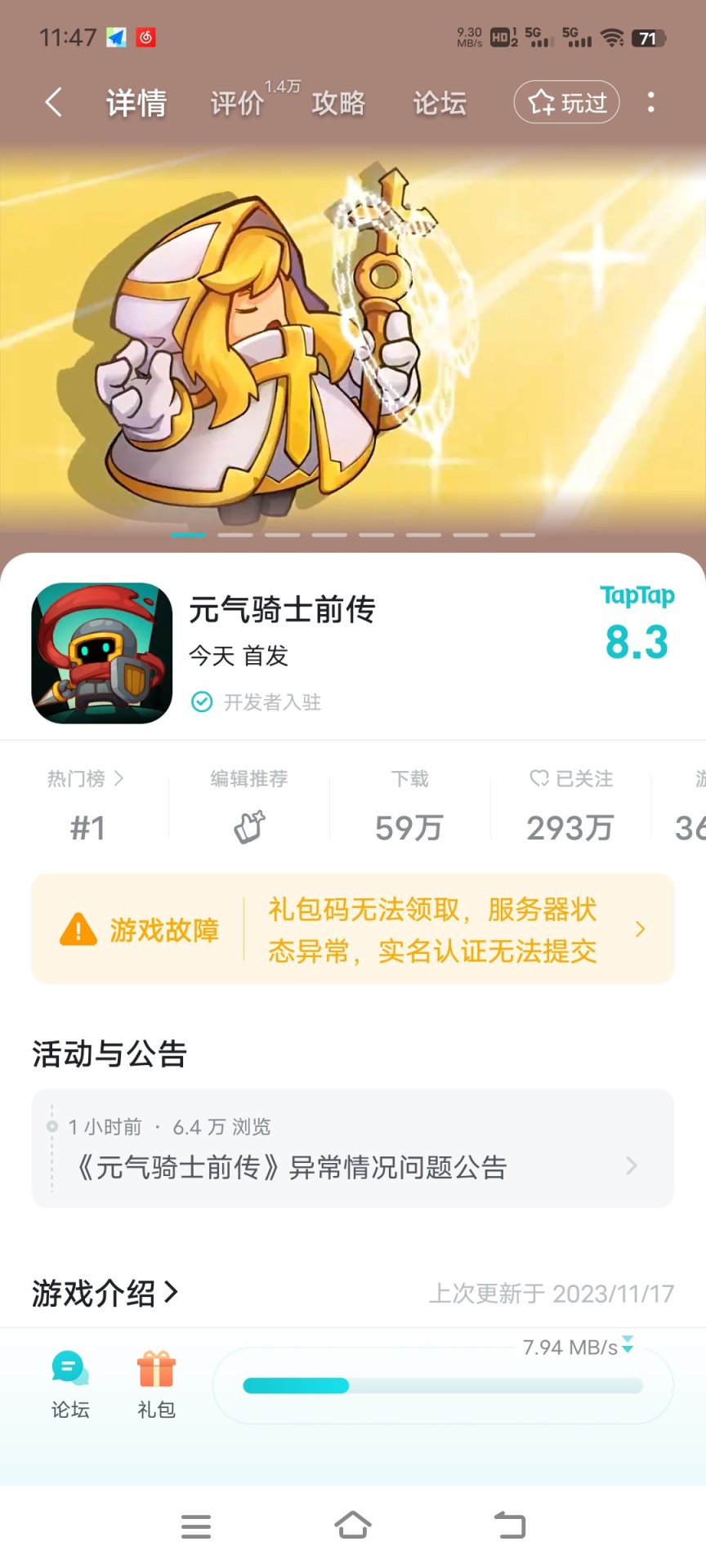Open recent apps from navigation bar
The width and height of the screenshot is (706, 1568).
click(196, 1526)
